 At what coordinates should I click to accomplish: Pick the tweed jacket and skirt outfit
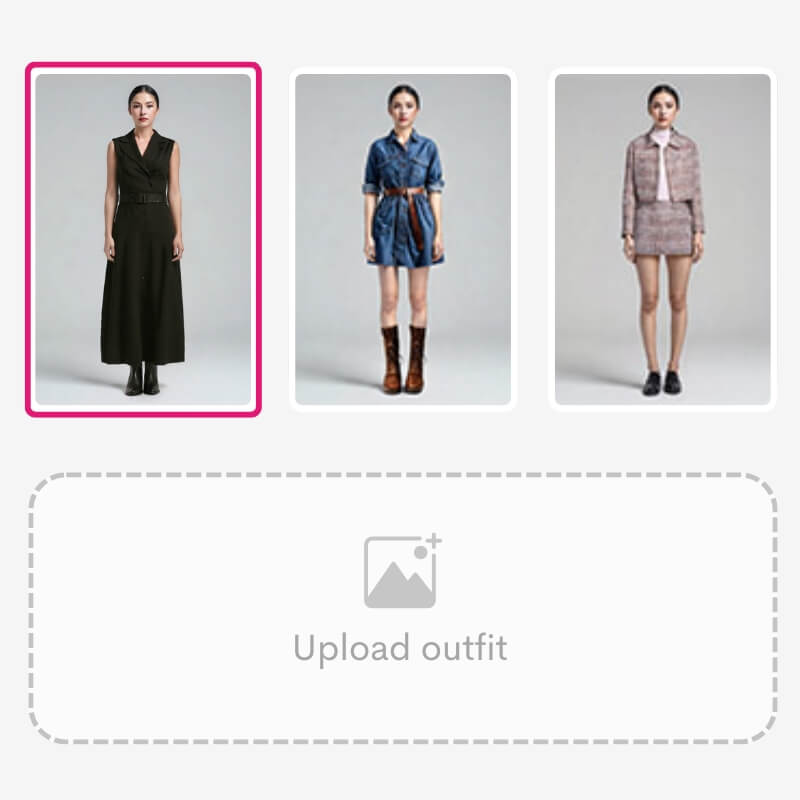(662, 239)
